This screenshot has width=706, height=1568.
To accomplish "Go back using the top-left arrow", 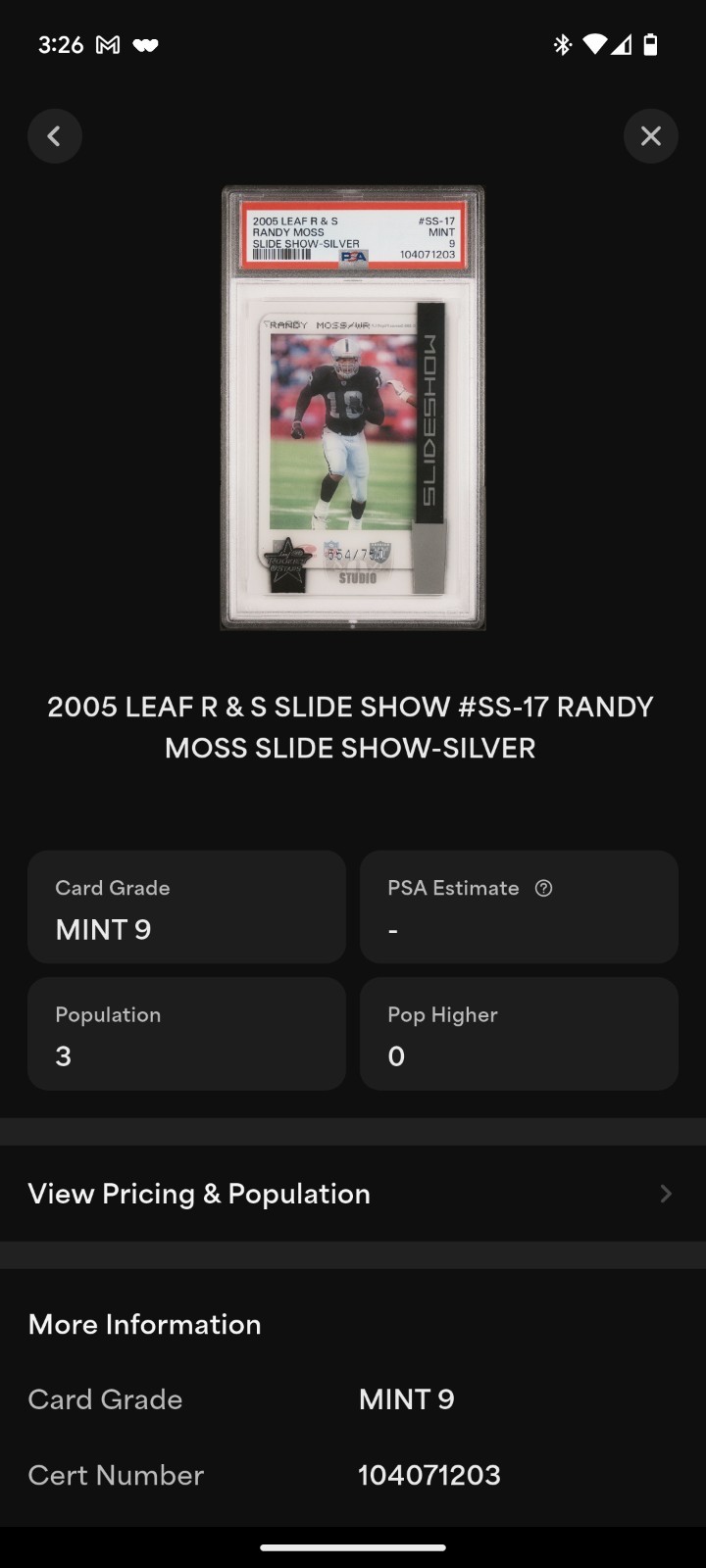I will pos(54,136).
